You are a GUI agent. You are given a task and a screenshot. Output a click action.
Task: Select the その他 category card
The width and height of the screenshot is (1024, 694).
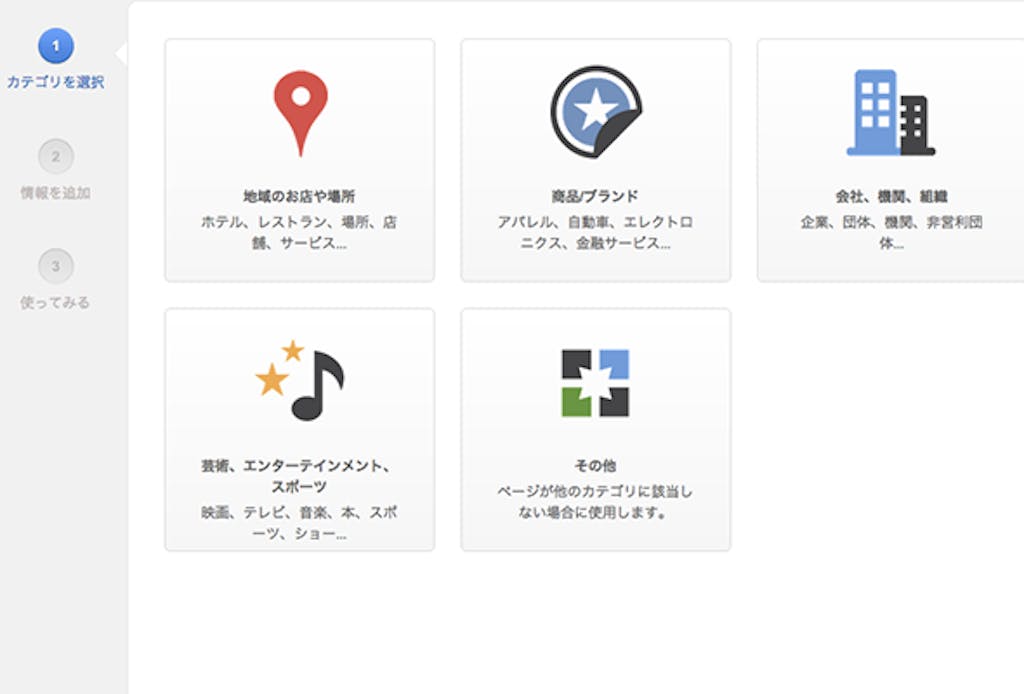(595, 429)
